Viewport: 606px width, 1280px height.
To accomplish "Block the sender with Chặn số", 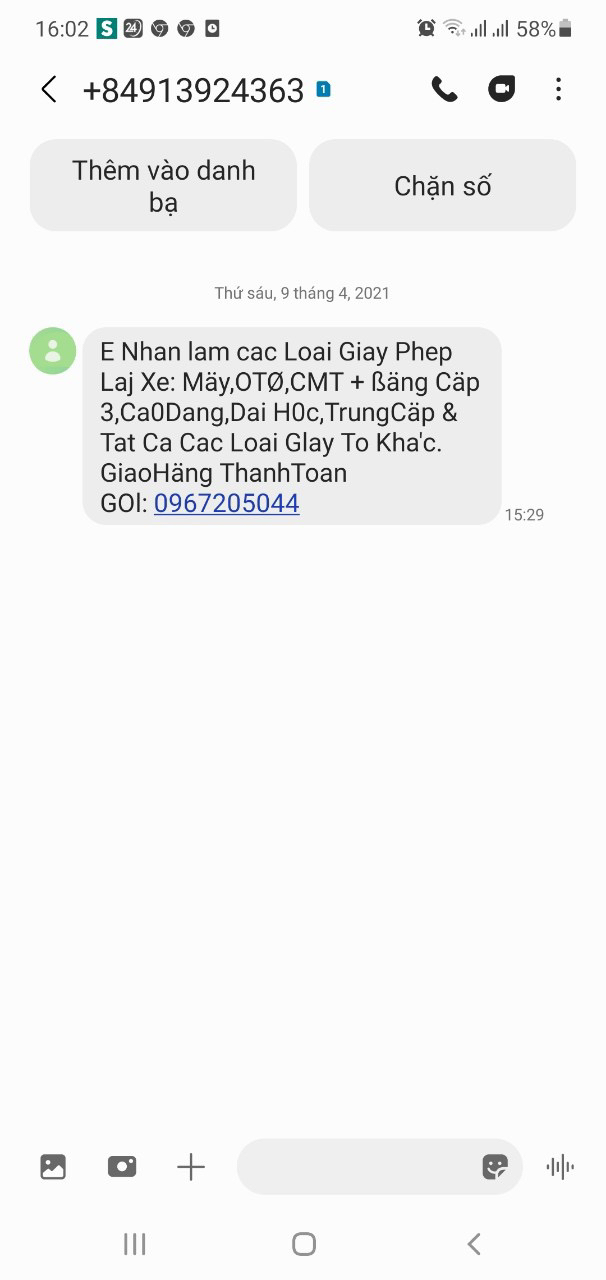I will [442, 186].
